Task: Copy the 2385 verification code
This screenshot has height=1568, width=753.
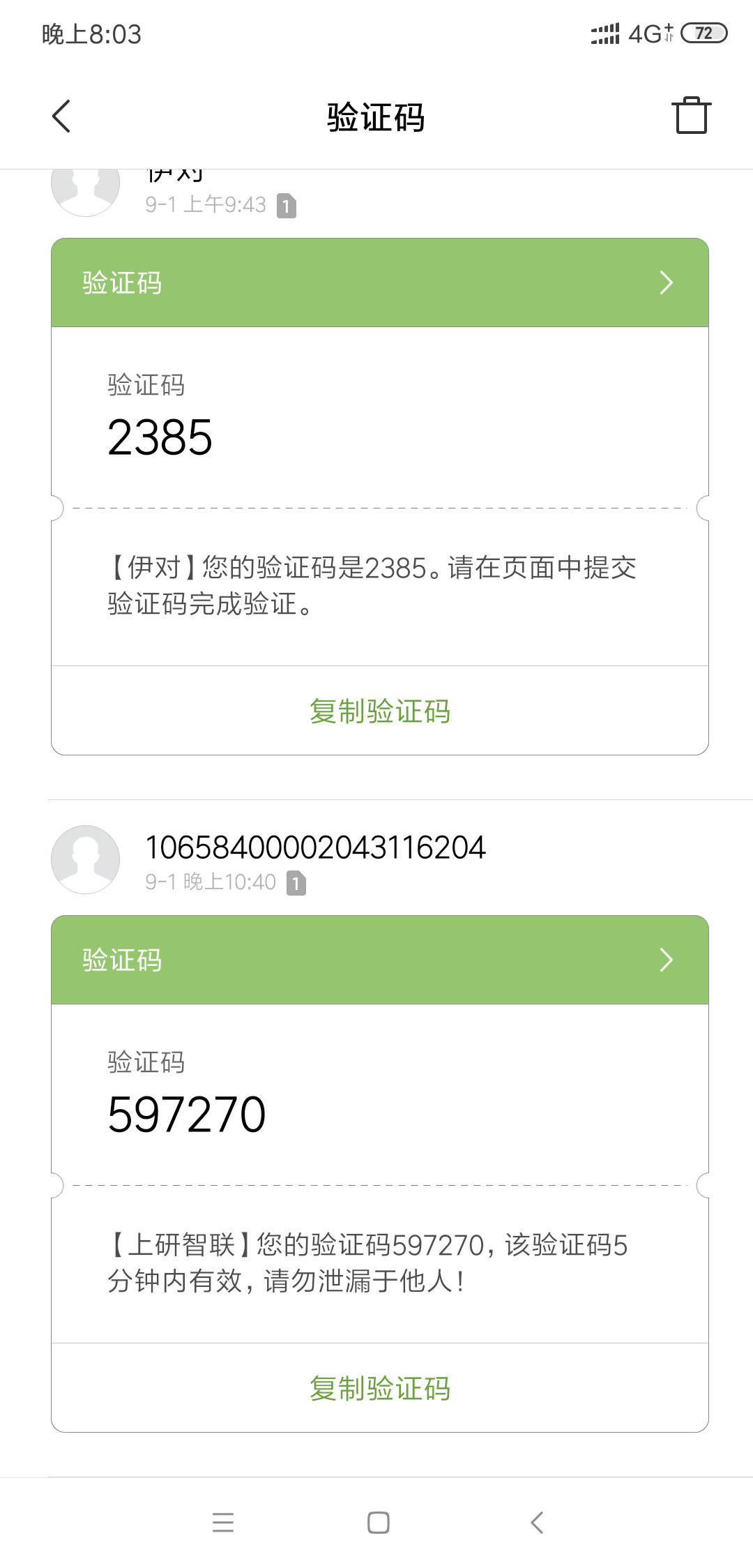Action: (380, 711)
